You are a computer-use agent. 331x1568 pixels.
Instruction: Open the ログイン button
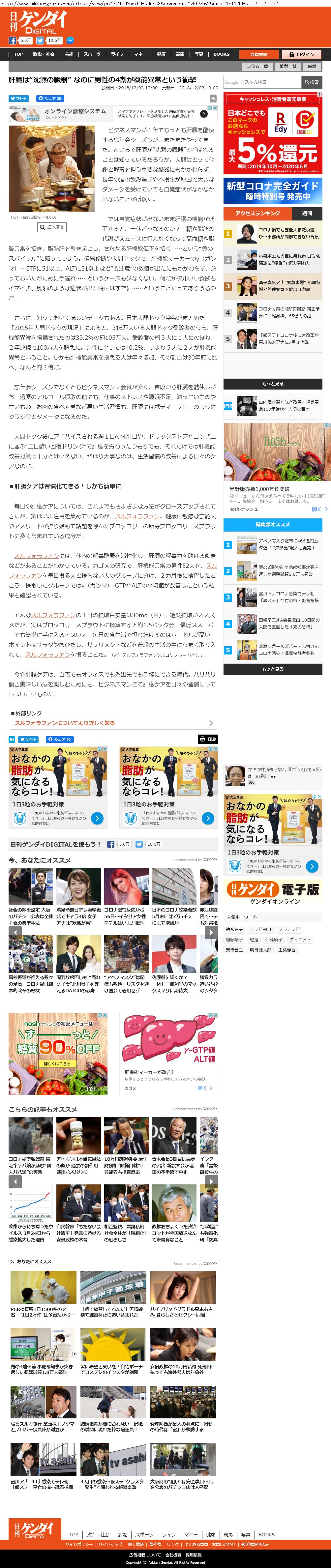pyautogui.click(x=301, y=54)
